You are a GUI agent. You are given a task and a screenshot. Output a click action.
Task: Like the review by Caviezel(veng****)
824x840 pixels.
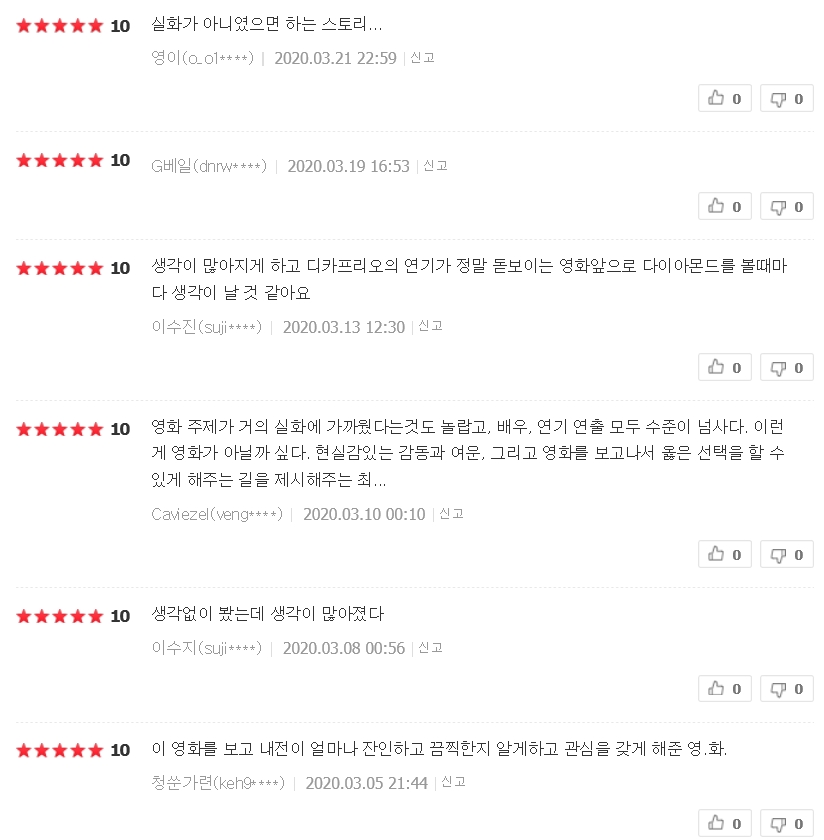724,554
